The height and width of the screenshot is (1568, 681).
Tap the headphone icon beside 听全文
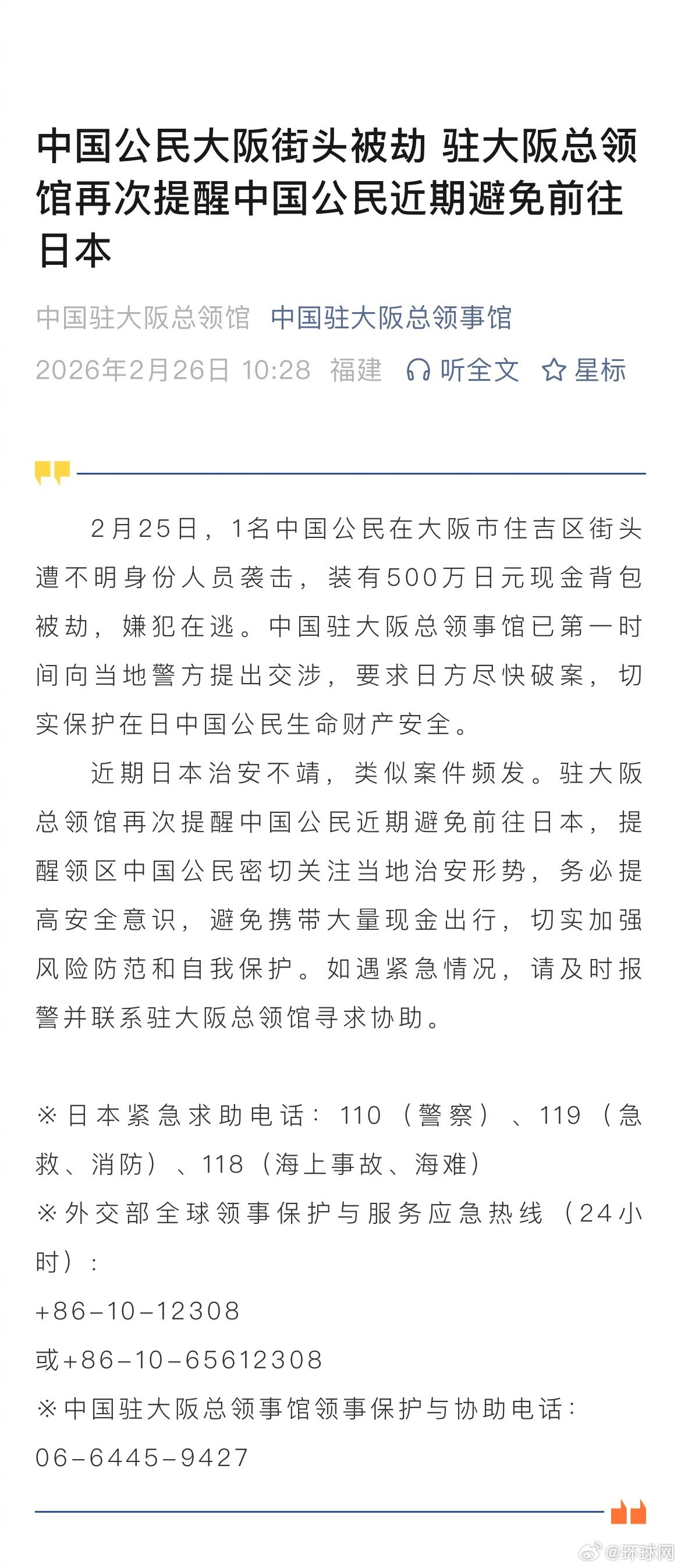419,371
